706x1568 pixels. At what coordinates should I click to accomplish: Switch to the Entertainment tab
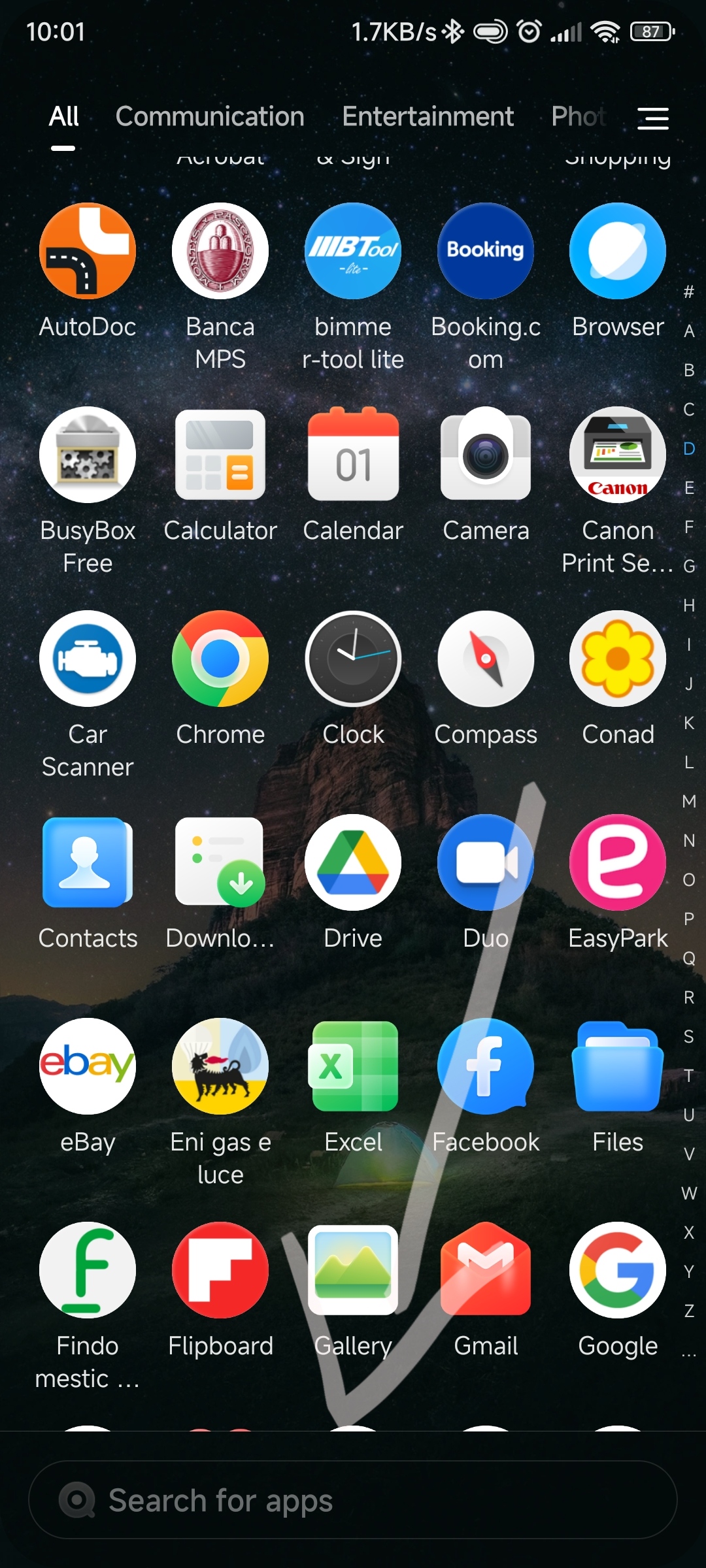428,117
